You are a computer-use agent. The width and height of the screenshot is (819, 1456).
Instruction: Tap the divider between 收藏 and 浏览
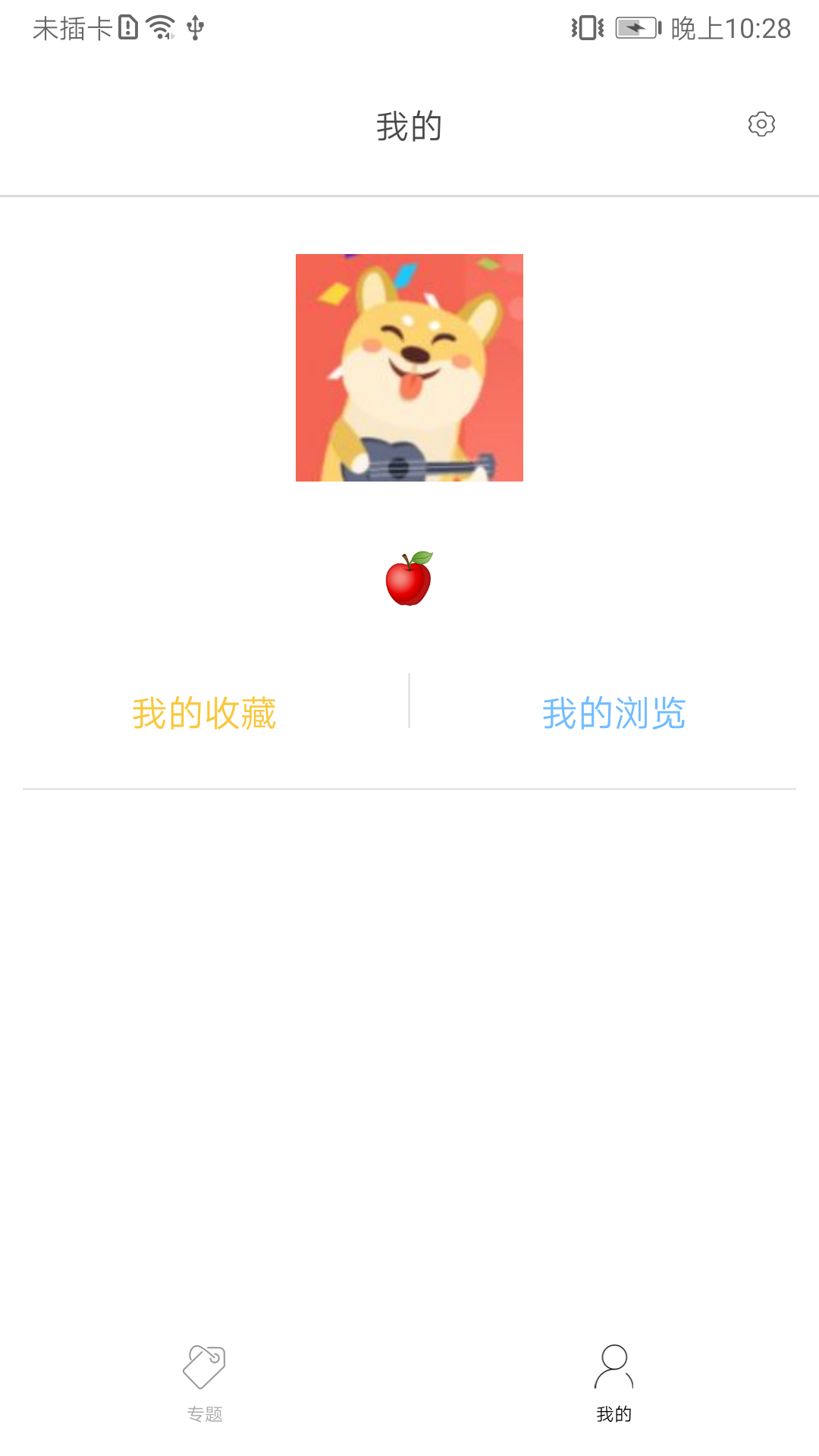pyautogui.click(x=409, y=701)
